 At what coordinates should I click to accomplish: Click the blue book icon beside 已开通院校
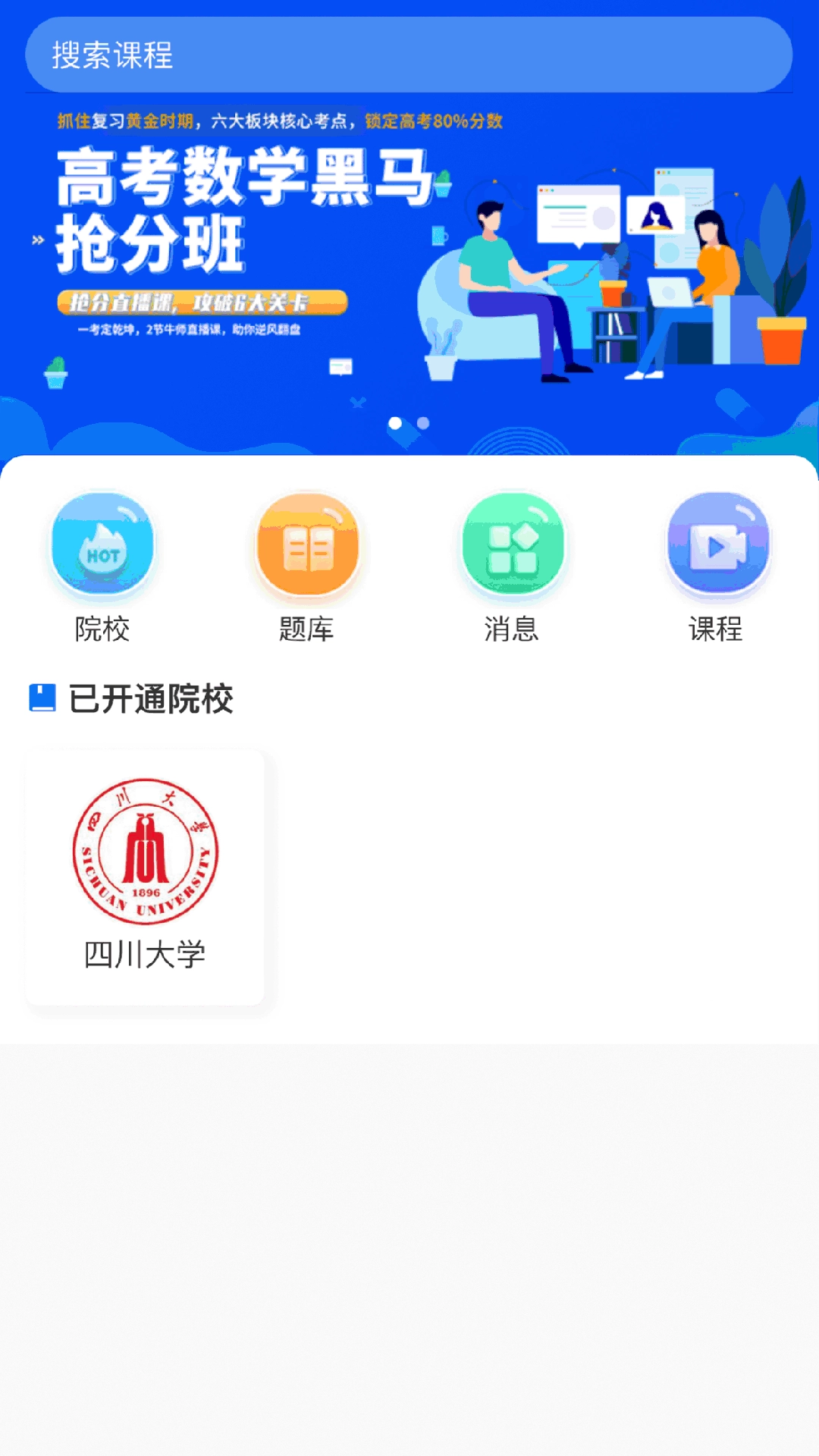point(42,695)
